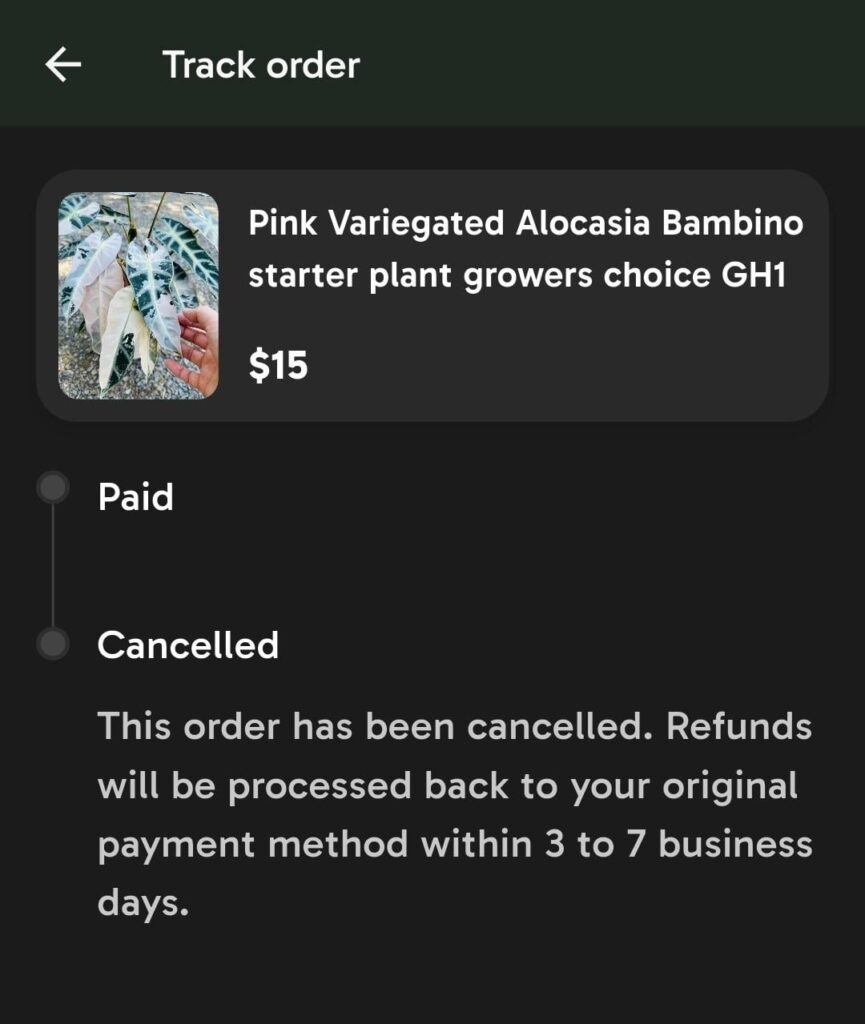Open the Pink Variegated Alocasia Bambino card
Screen dimensions: 865x1024
(x=432, y=295)
